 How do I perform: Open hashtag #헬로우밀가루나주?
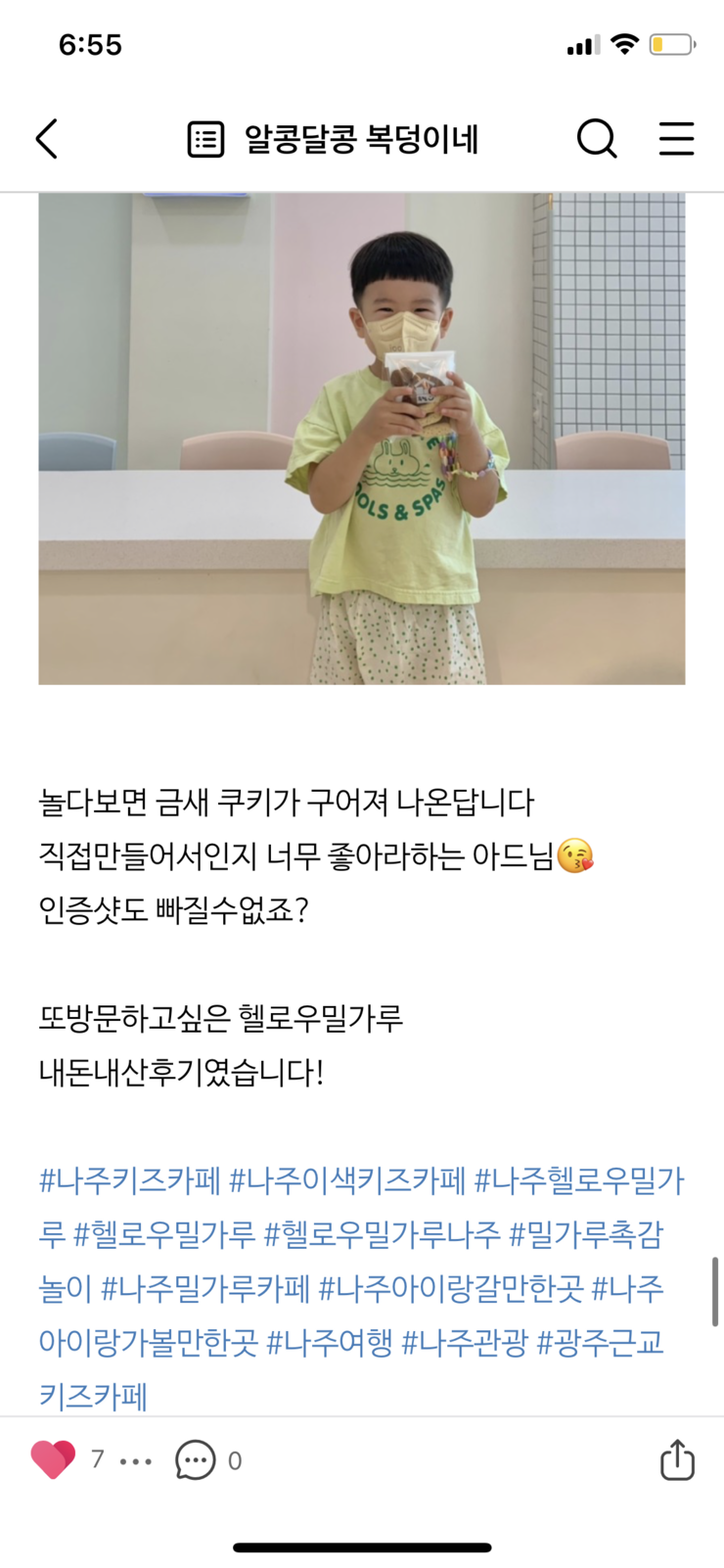382,1234
